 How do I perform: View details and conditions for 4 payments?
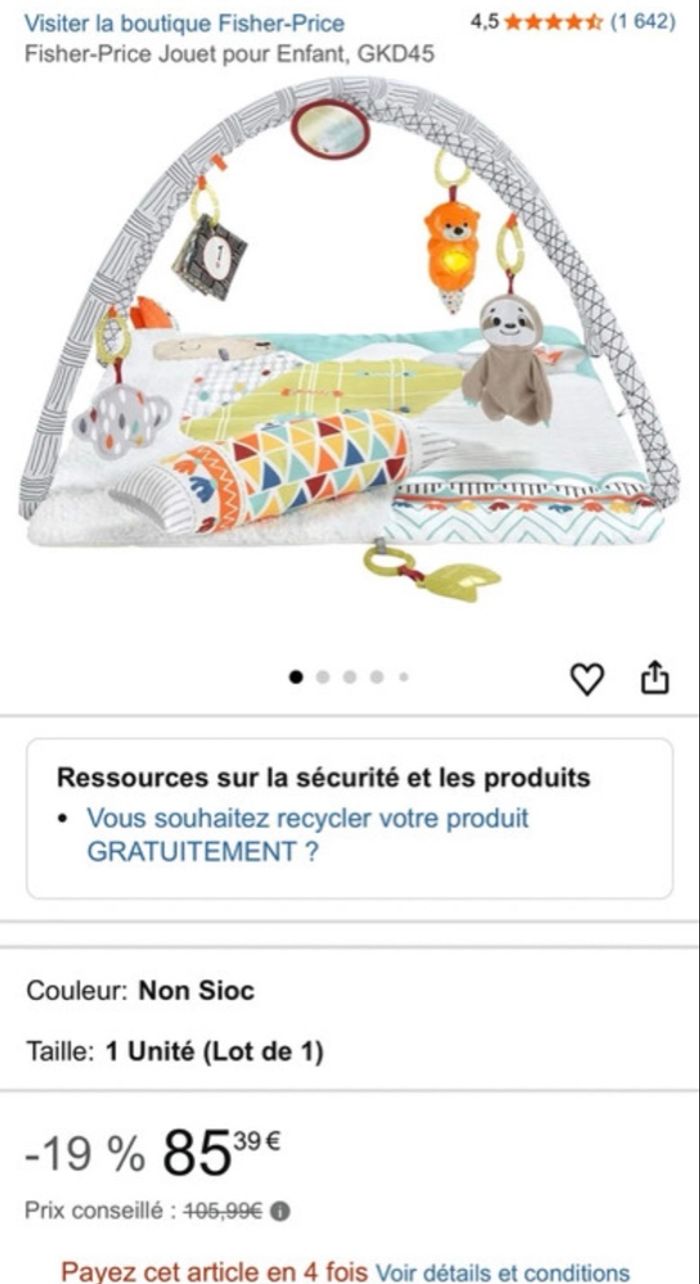(x=502, y=1272)
